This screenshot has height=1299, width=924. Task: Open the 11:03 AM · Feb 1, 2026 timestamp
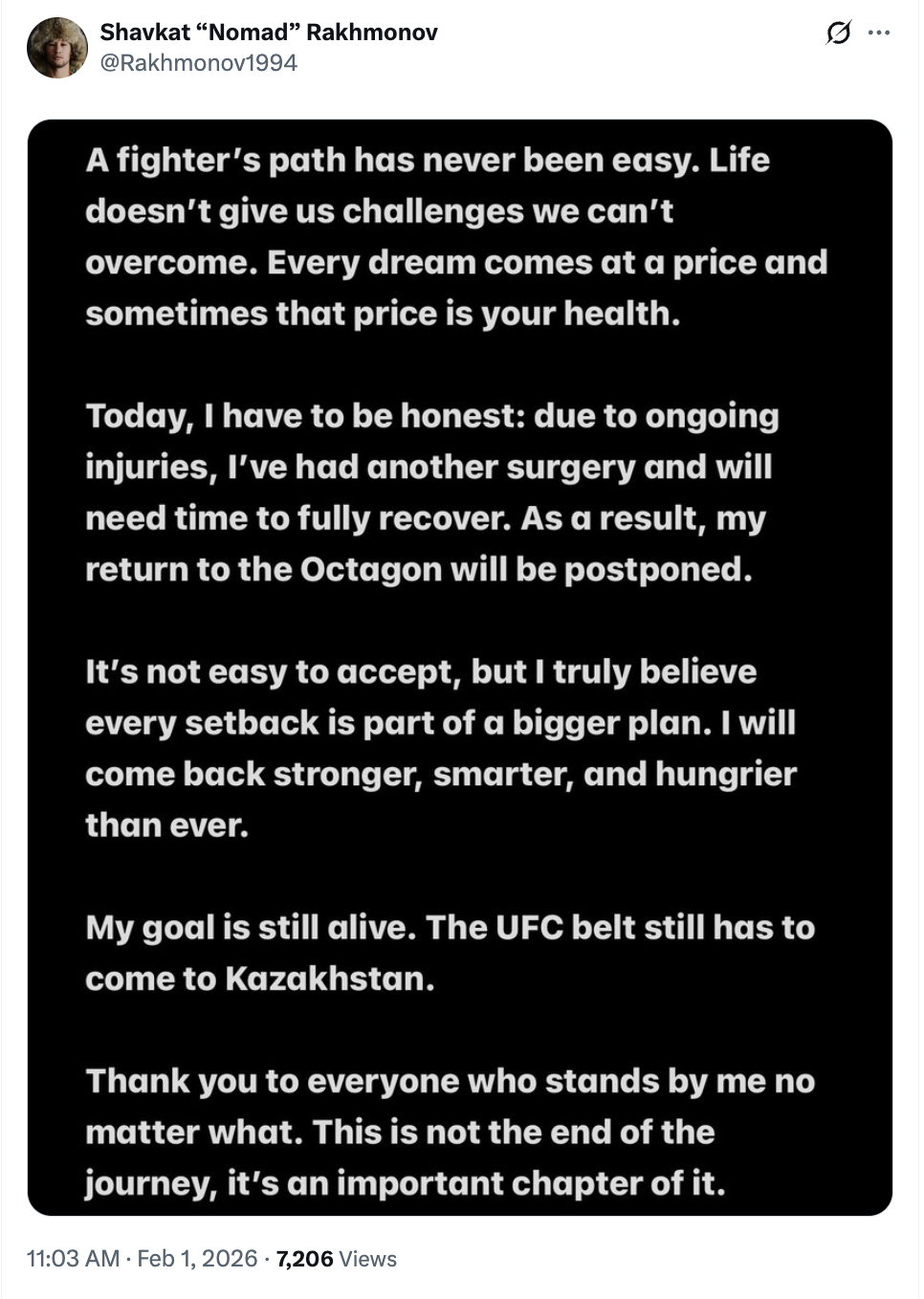143,1258
